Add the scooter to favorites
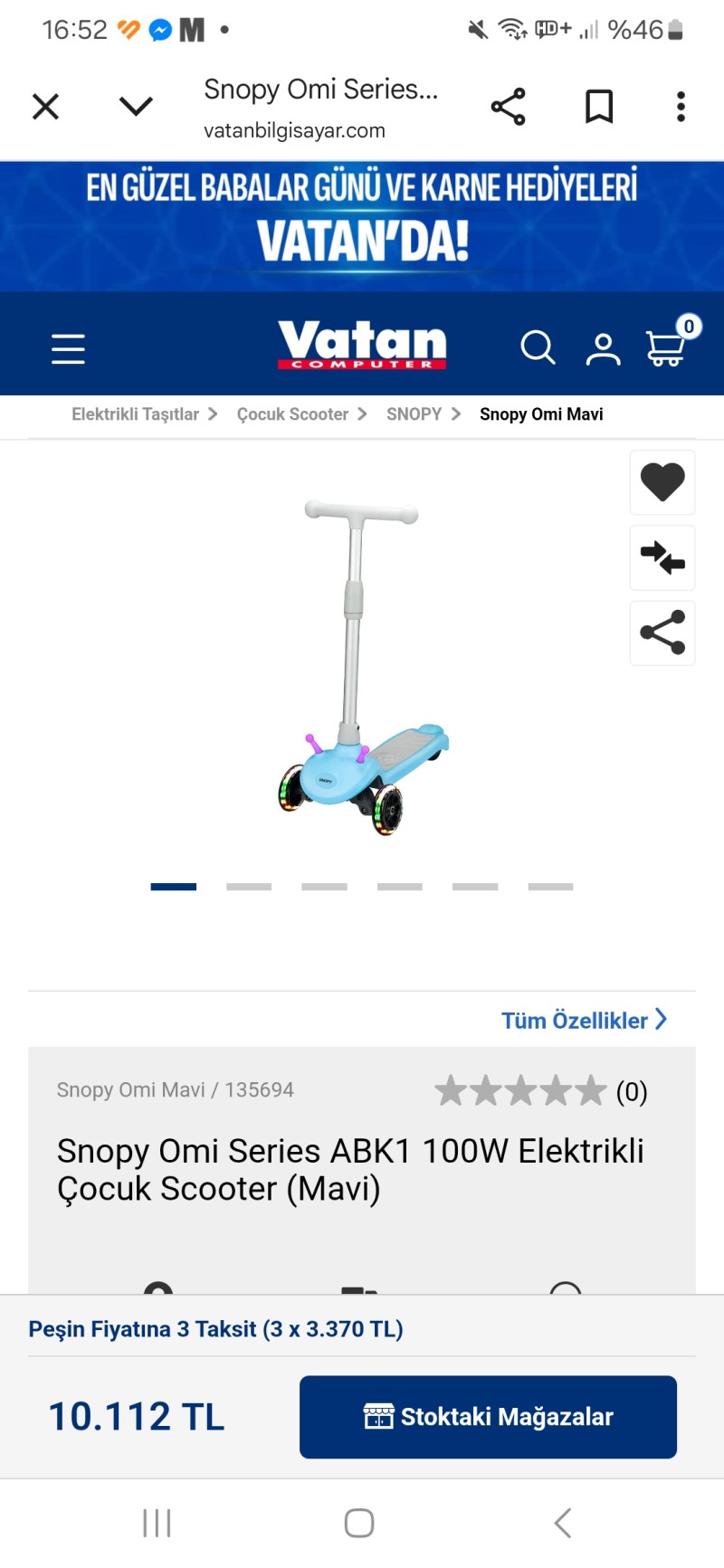This screenshot has width=724, height=1568. (x=662, y=482)
